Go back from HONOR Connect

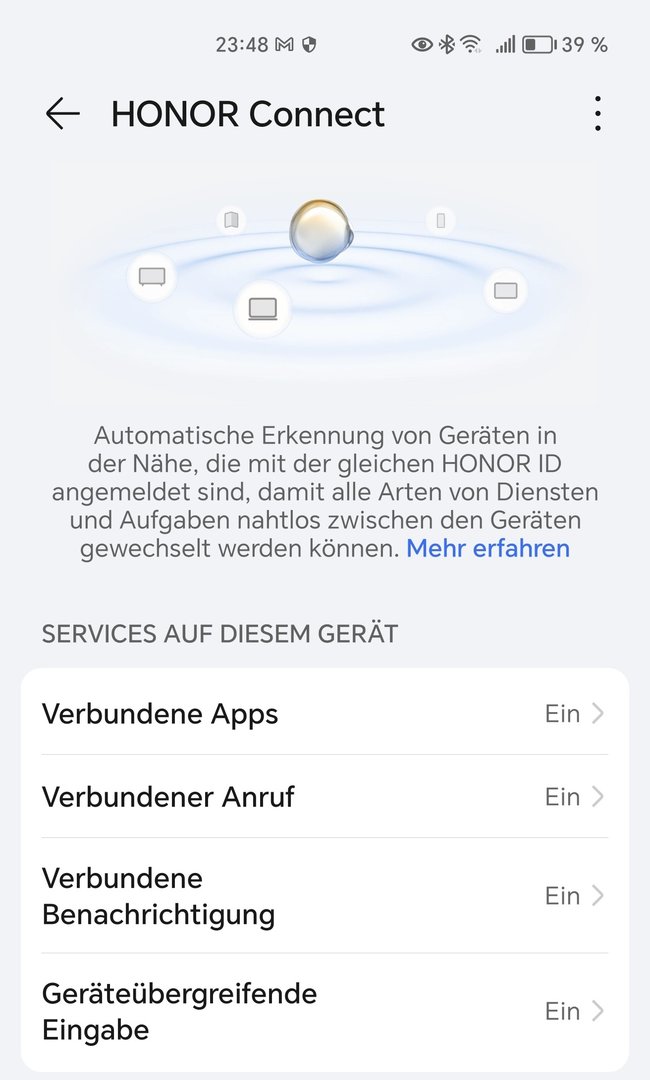click(62, 114)
